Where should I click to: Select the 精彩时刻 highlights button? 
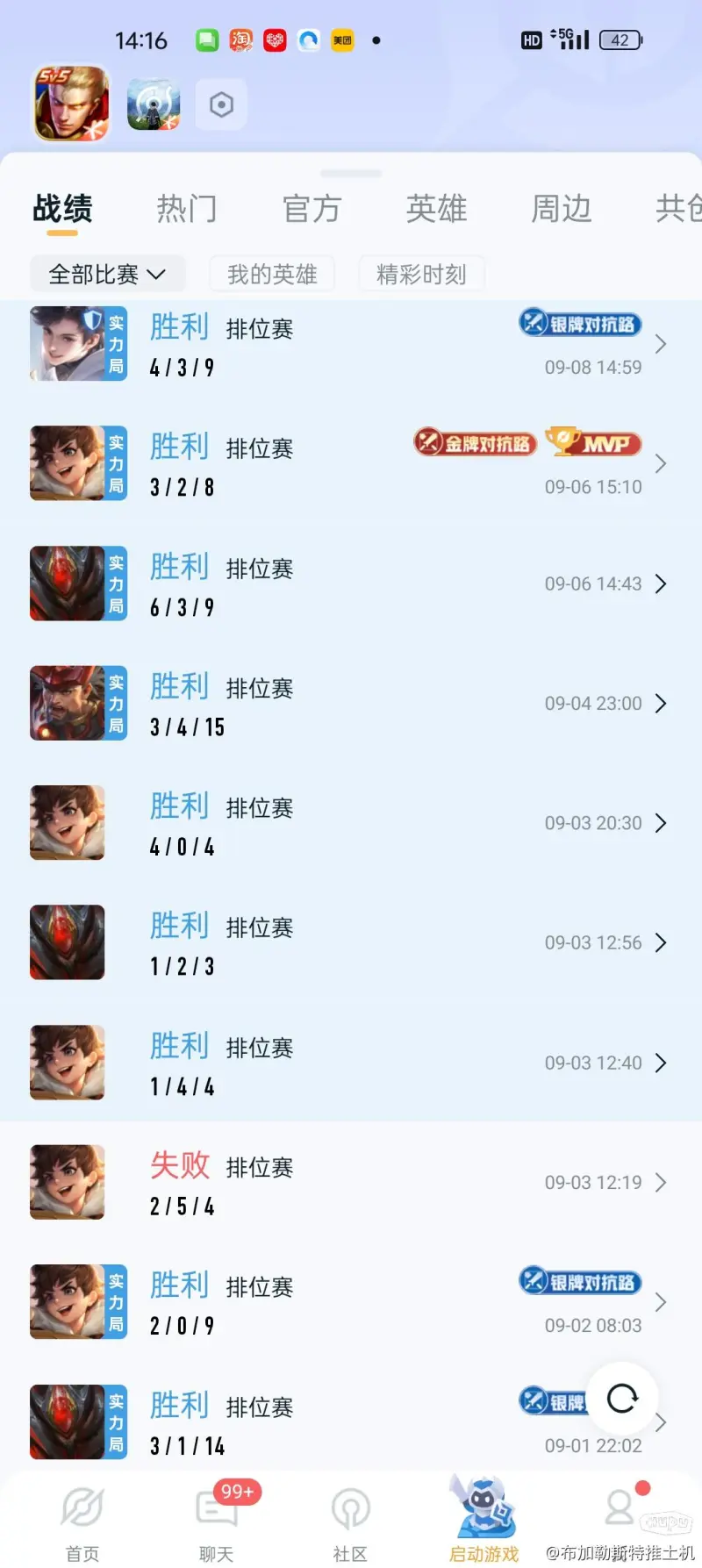tap(422, 274)
